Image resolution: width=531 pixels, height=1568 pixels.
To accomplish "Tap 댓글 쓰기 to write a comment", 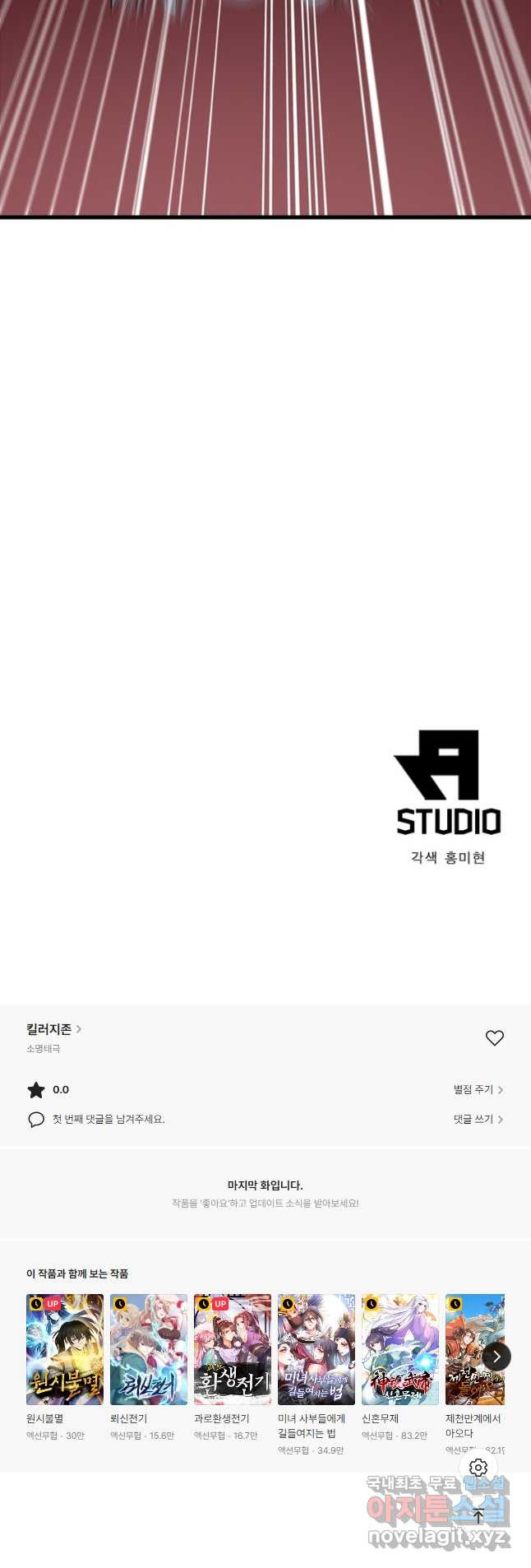I will (x=478, y=1119).
